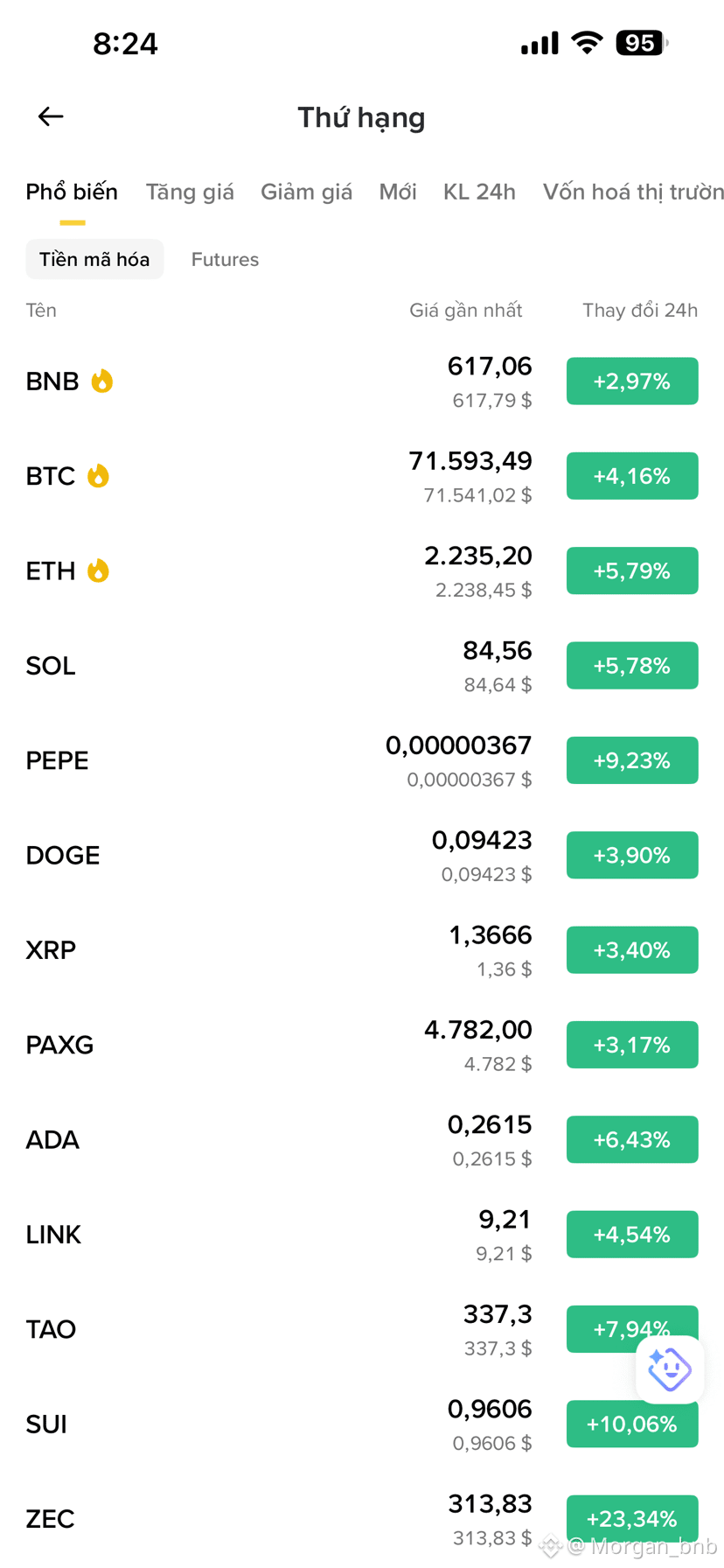
Task: Open the ETH coin details
Action: 362,570
